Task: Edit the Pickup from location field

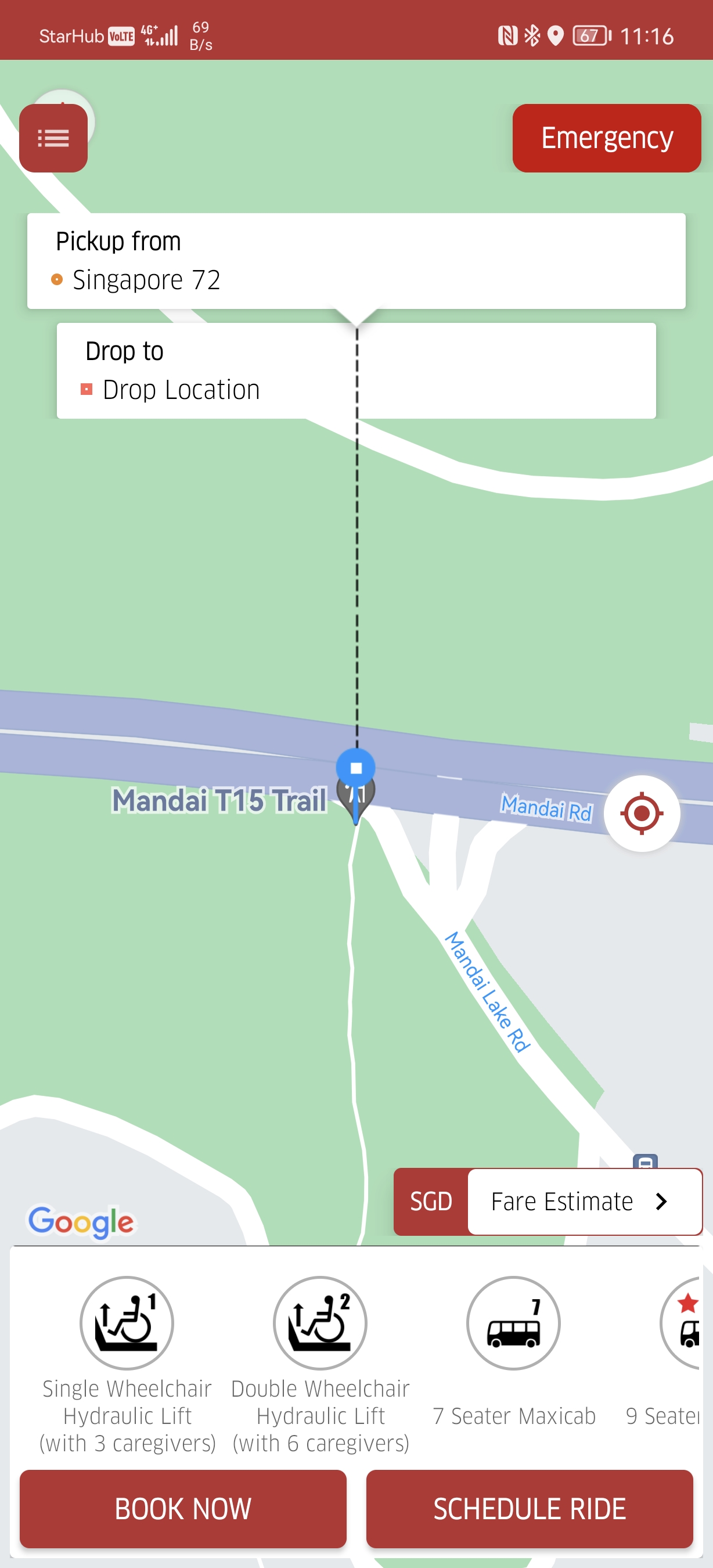Action: point(355,261)
